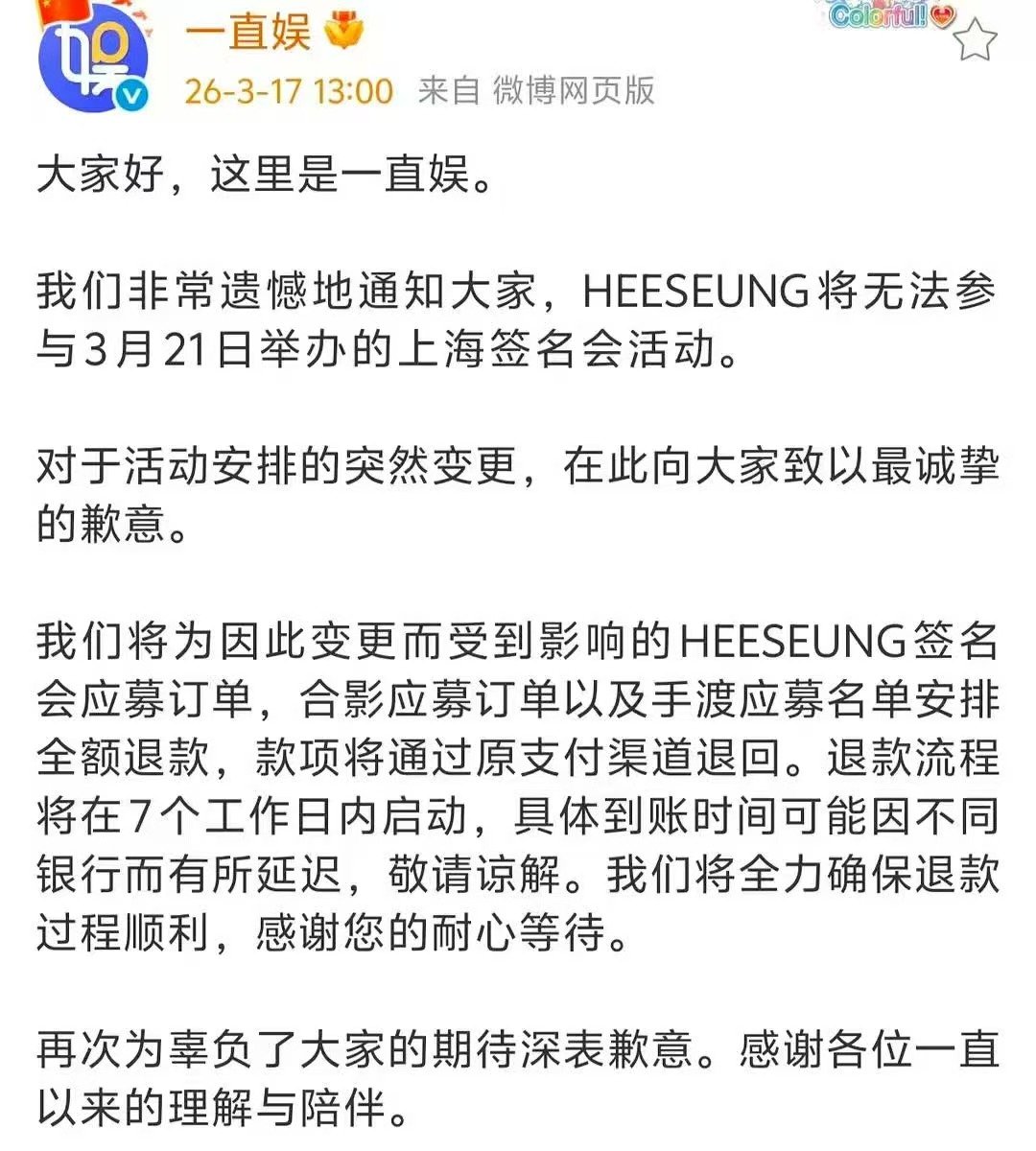Click the Colorful! decorative sticker
Screen dimensions: 1036x1151
coord(878,17)
